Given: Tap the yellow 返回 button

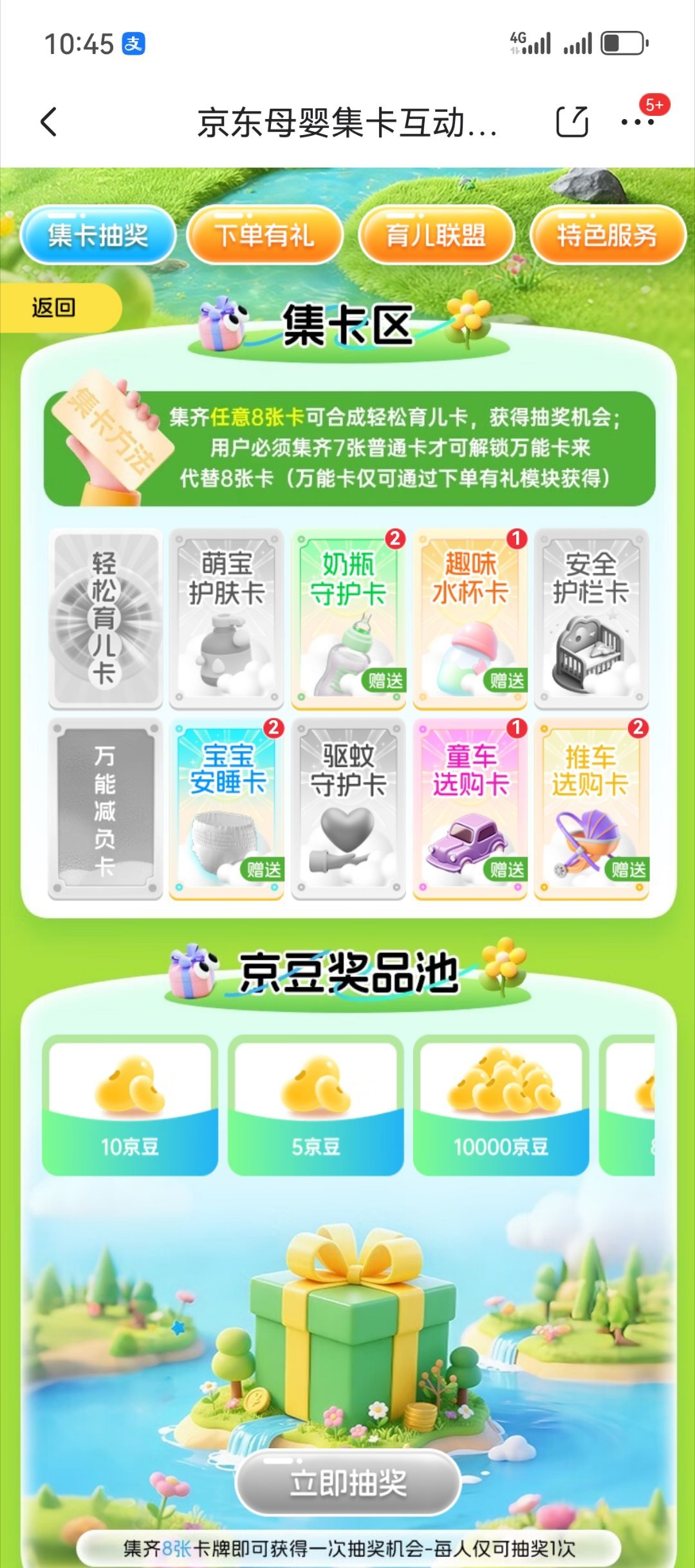Looking at the screenshot, I should click(54, 308).
